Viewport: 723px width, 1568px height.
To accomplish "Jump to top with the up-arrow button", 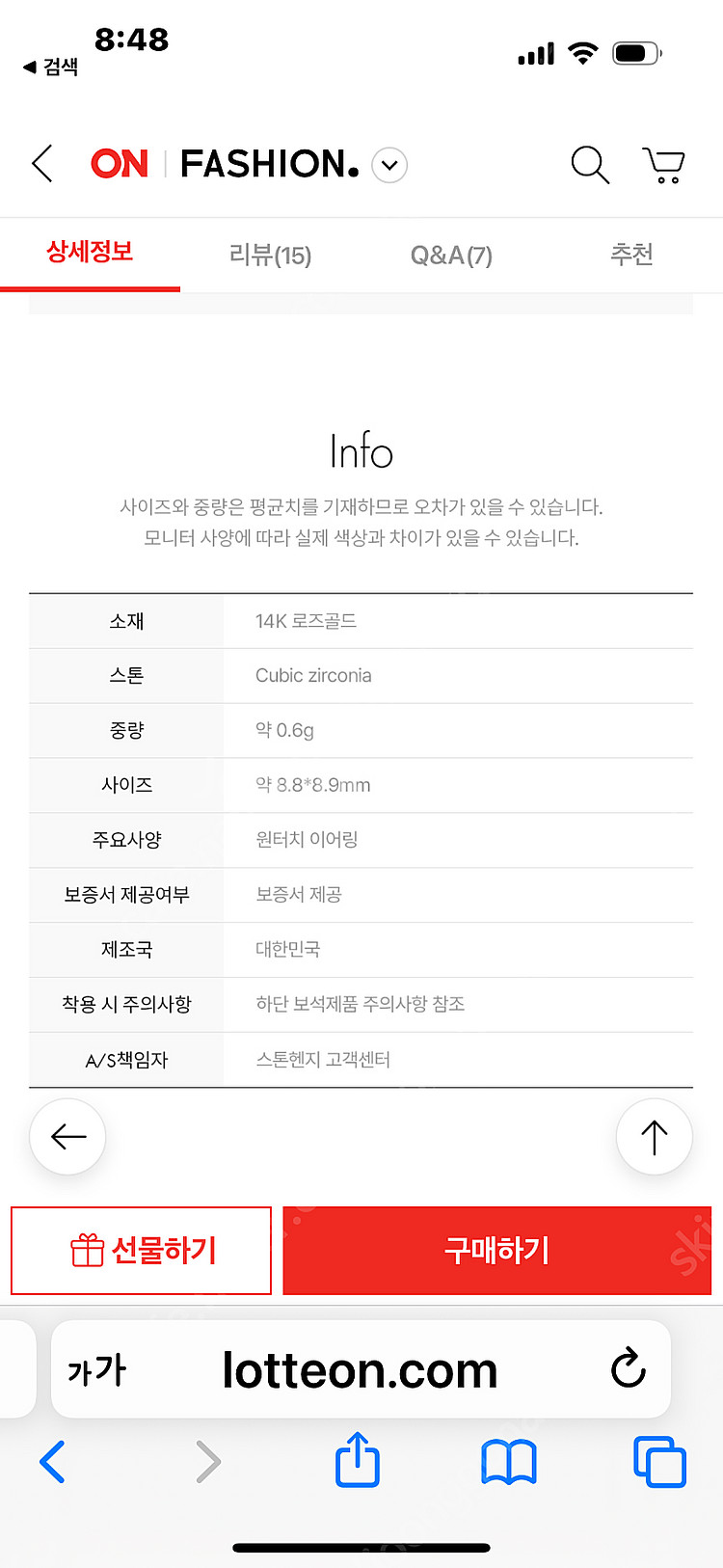I will click(655, 1137).
